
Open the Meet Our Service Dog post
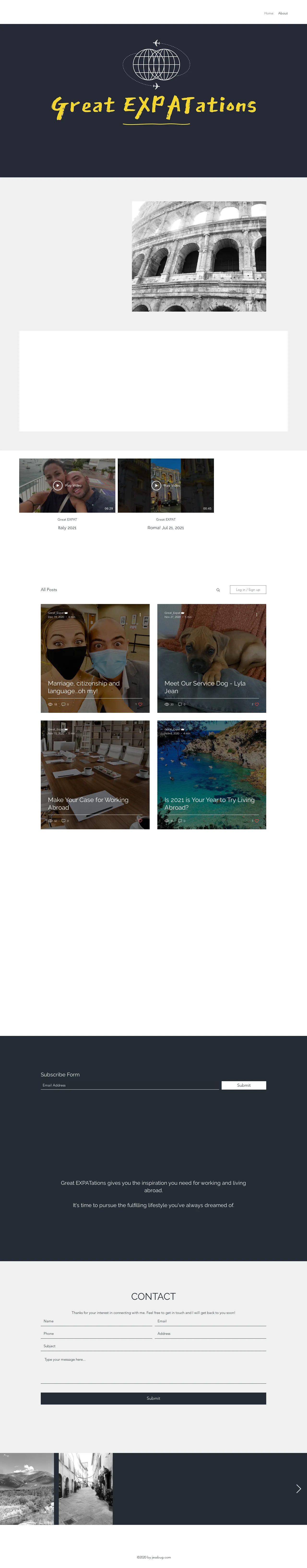(205, 687)
